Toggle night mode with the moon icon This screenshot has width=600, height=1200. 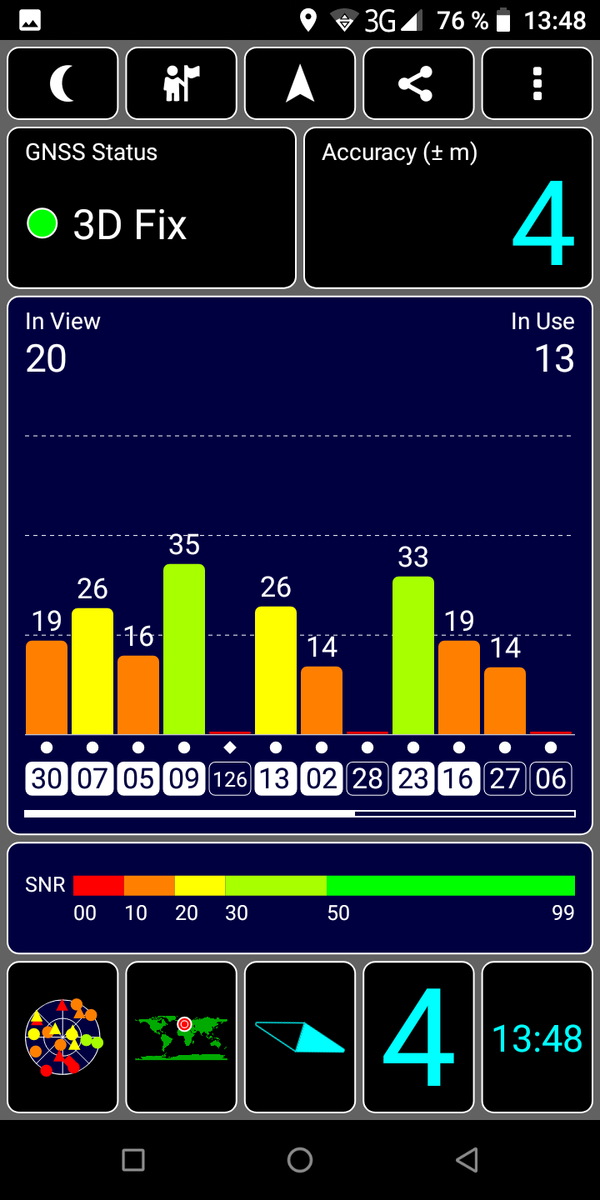point(63,84)
